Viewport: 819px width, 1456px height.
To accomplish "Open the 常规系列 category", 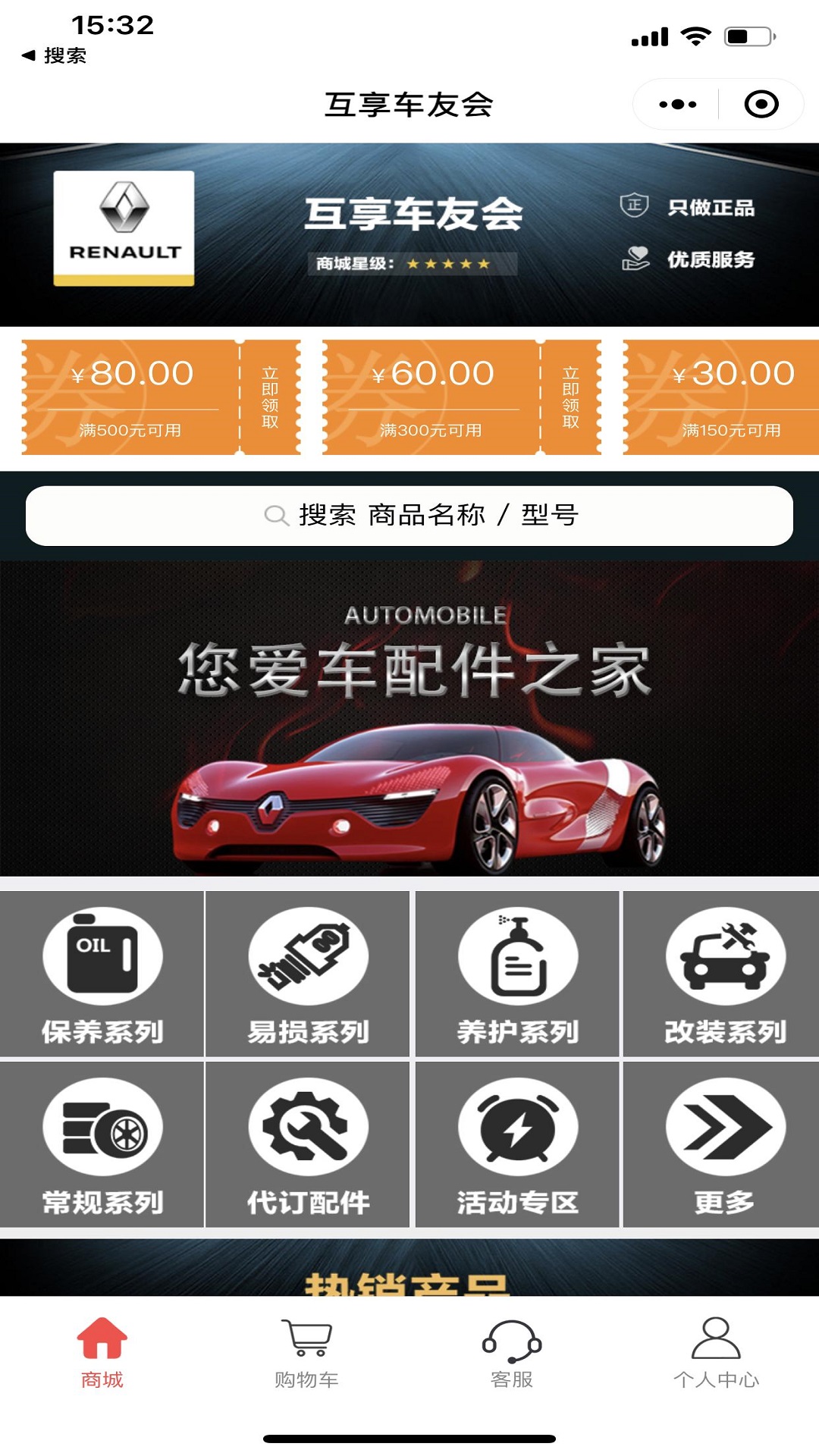I will tap(102, 1144).
